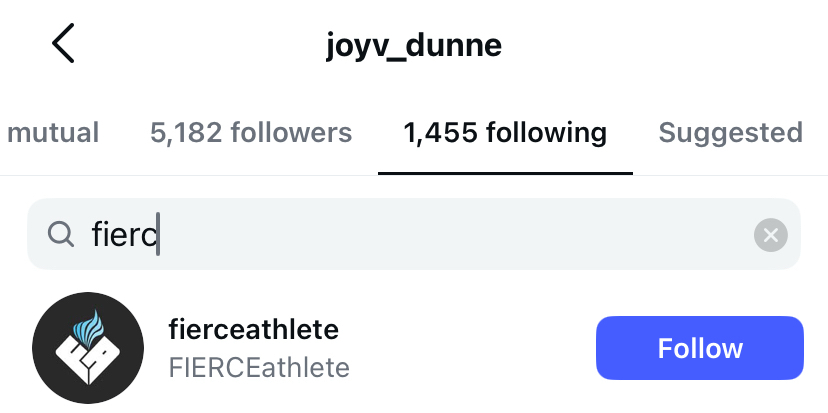Screen dimensions: 828x413
Task: Go back from joyv_dunne's following list
Action: (x=63, y=45)
